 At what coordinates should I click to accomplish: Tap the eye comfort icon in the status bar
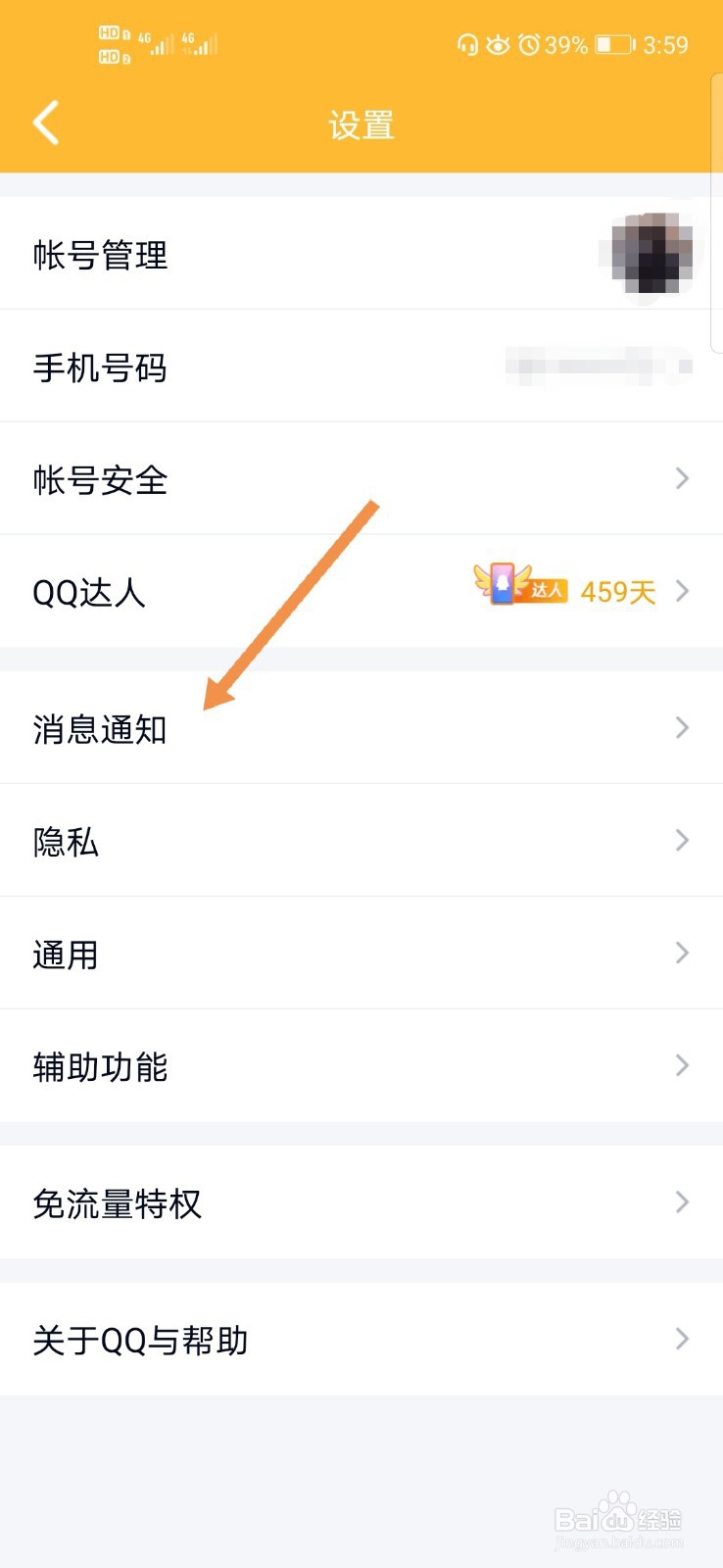[500, 44]
